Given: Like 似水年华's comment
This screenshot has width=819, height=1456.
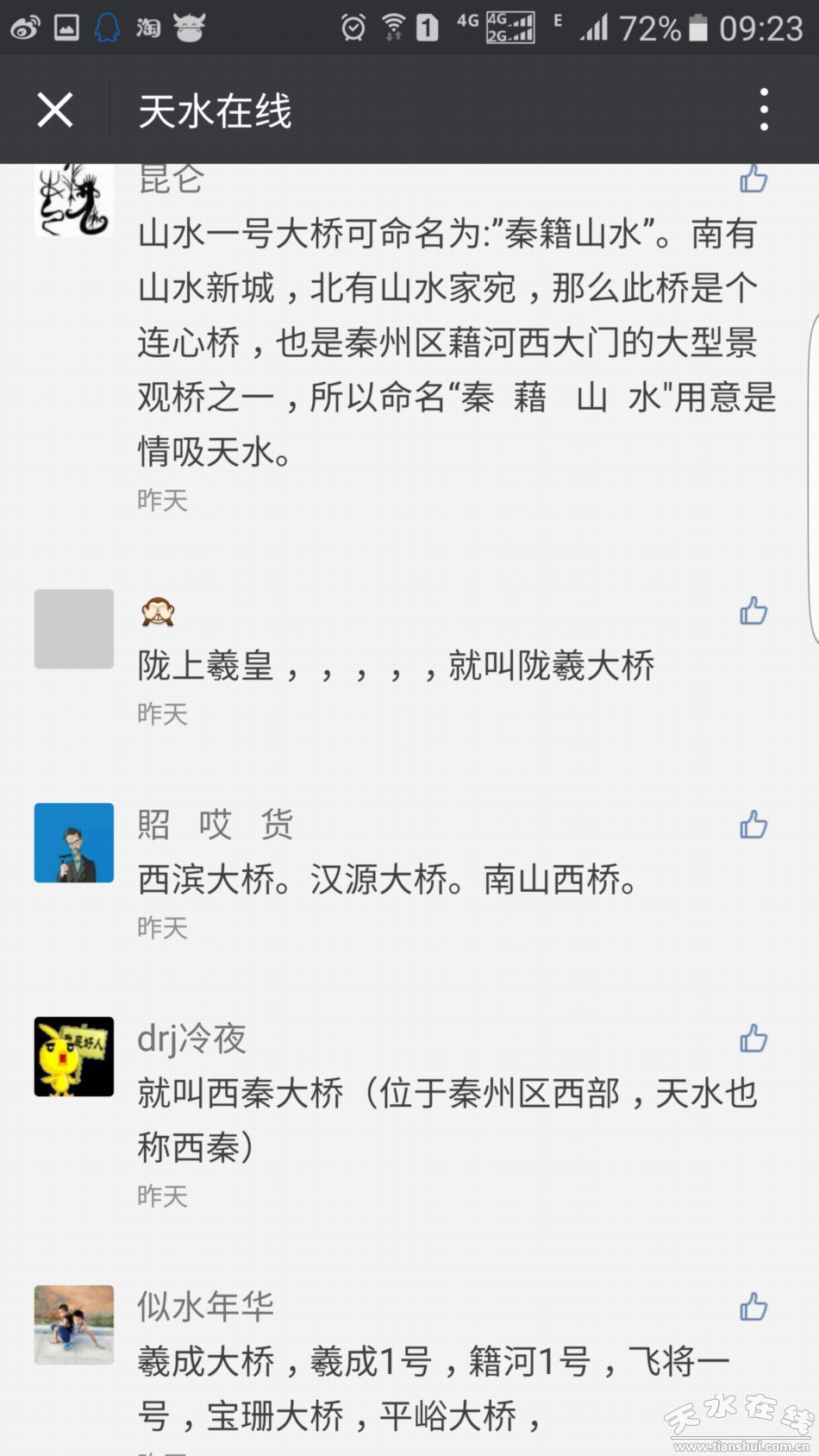Looking at the screenshot, I should (x=753, y=1308).
